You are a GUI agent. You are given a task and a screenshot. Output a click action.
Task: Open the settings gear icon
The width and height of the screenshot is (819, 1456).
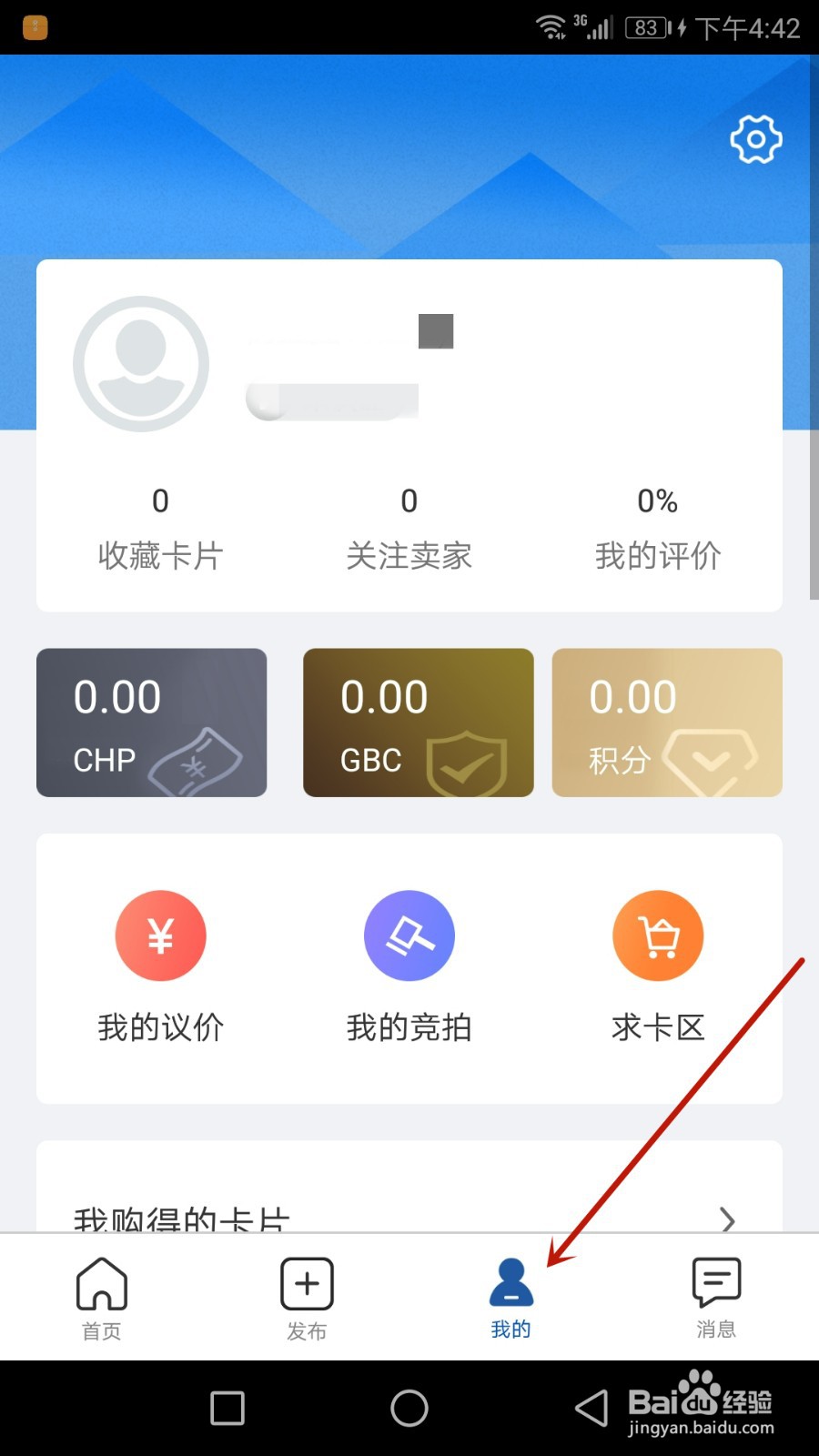[x=755, y=138]
